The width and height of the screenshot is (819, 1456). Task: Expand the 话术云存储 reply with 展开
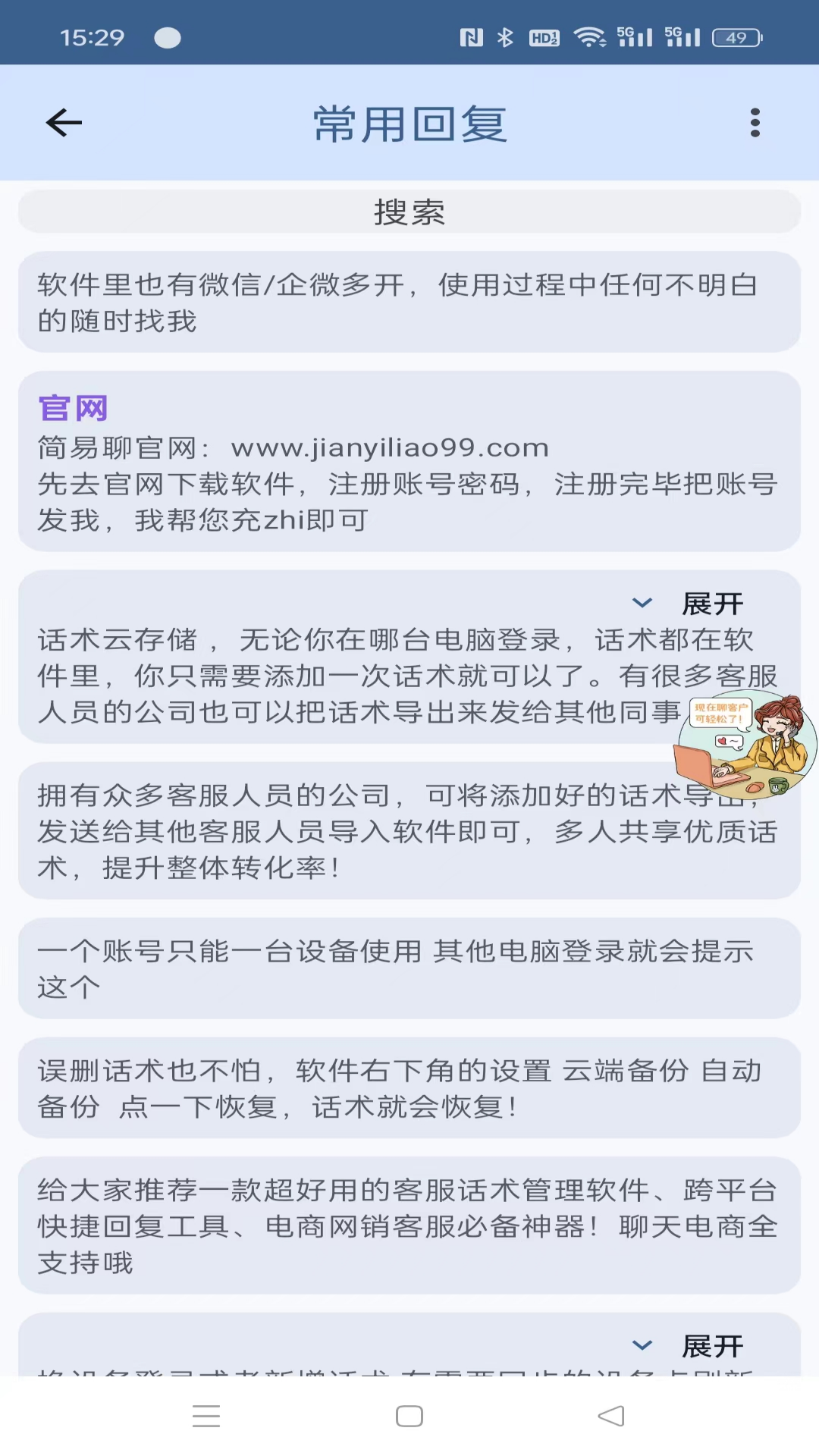pyautogui.click(x=689, y=604)
